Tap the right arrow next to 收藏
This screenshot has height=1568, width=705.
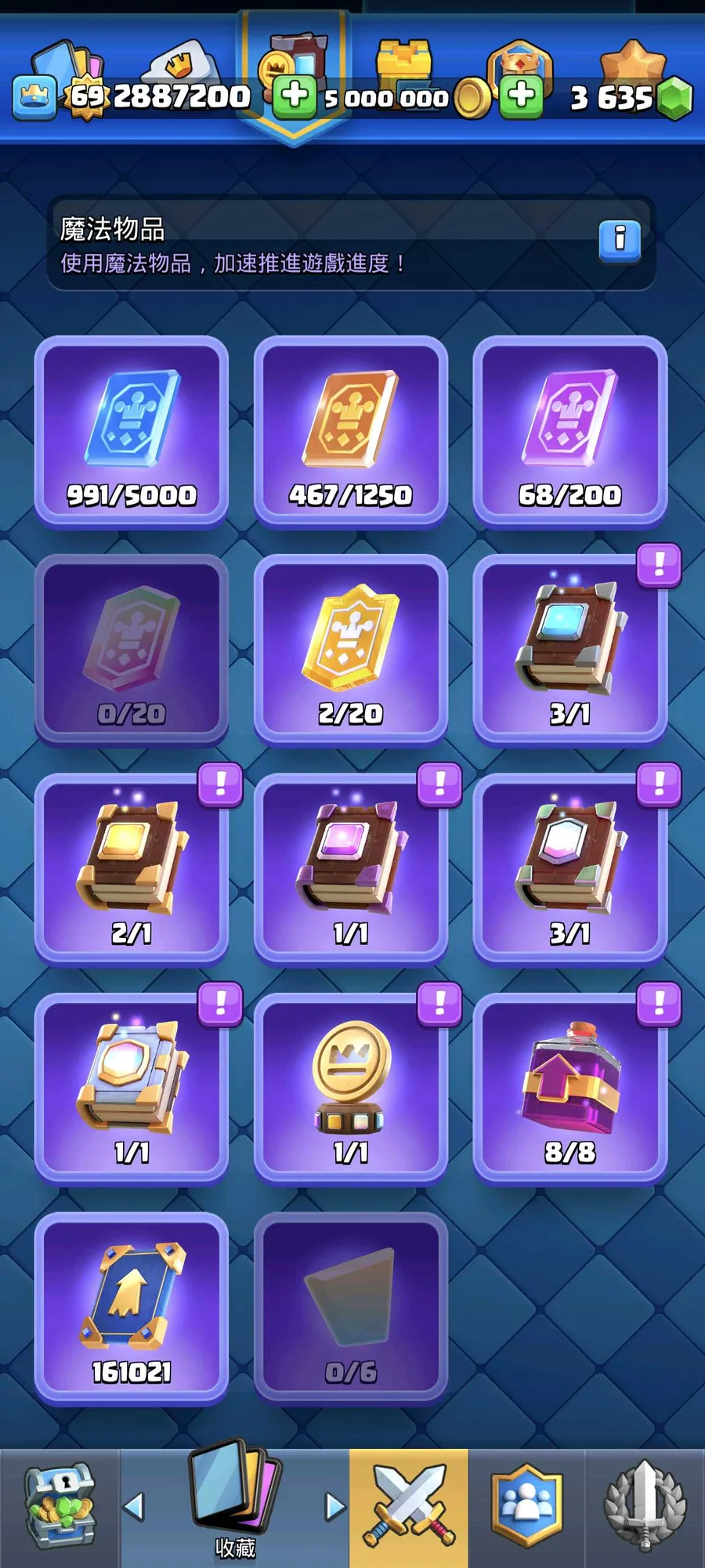334,1506
